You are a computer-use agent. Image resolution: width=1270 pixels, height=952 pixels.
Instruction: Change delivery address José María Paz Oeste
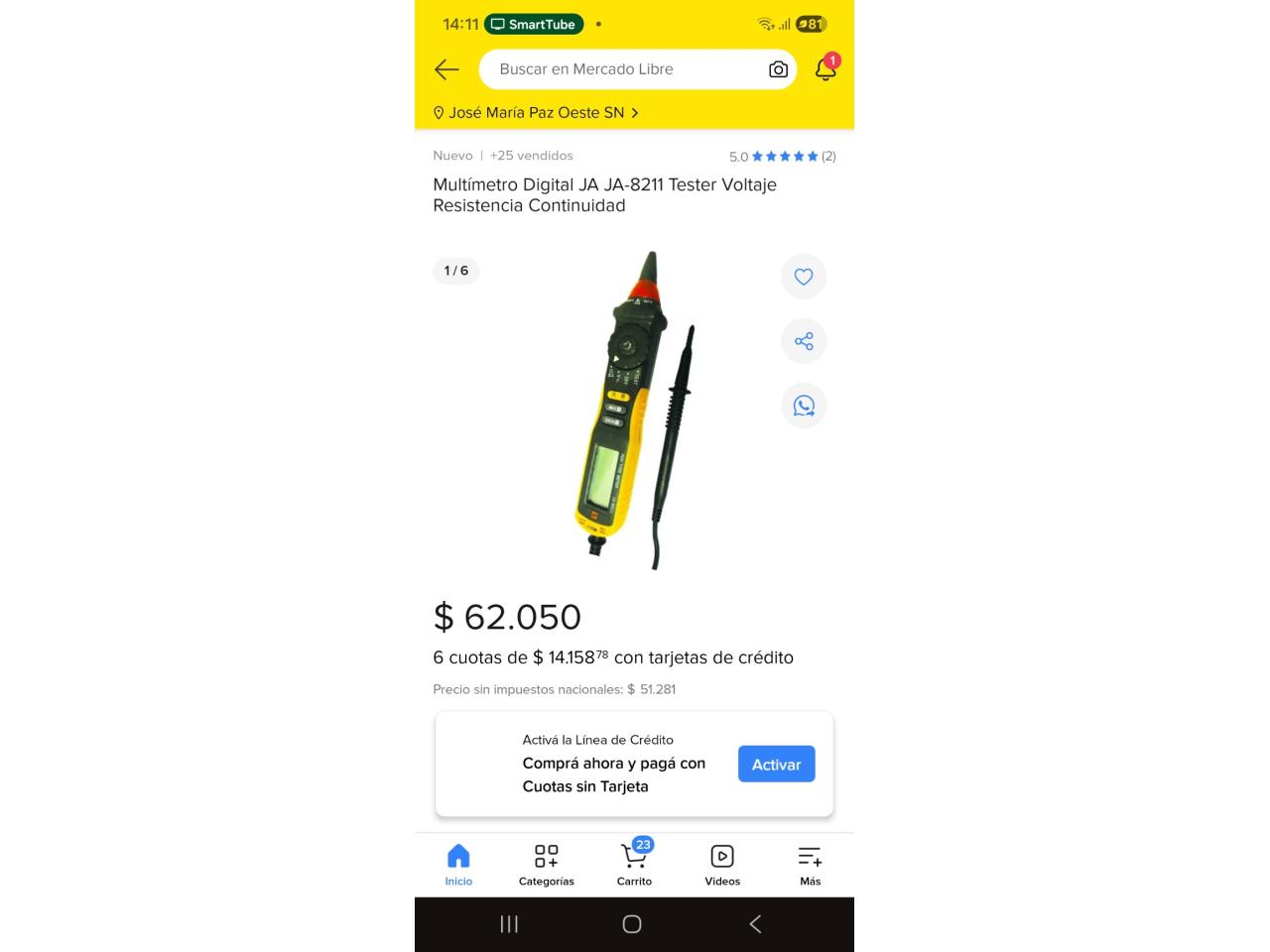(x=536, y=113)
